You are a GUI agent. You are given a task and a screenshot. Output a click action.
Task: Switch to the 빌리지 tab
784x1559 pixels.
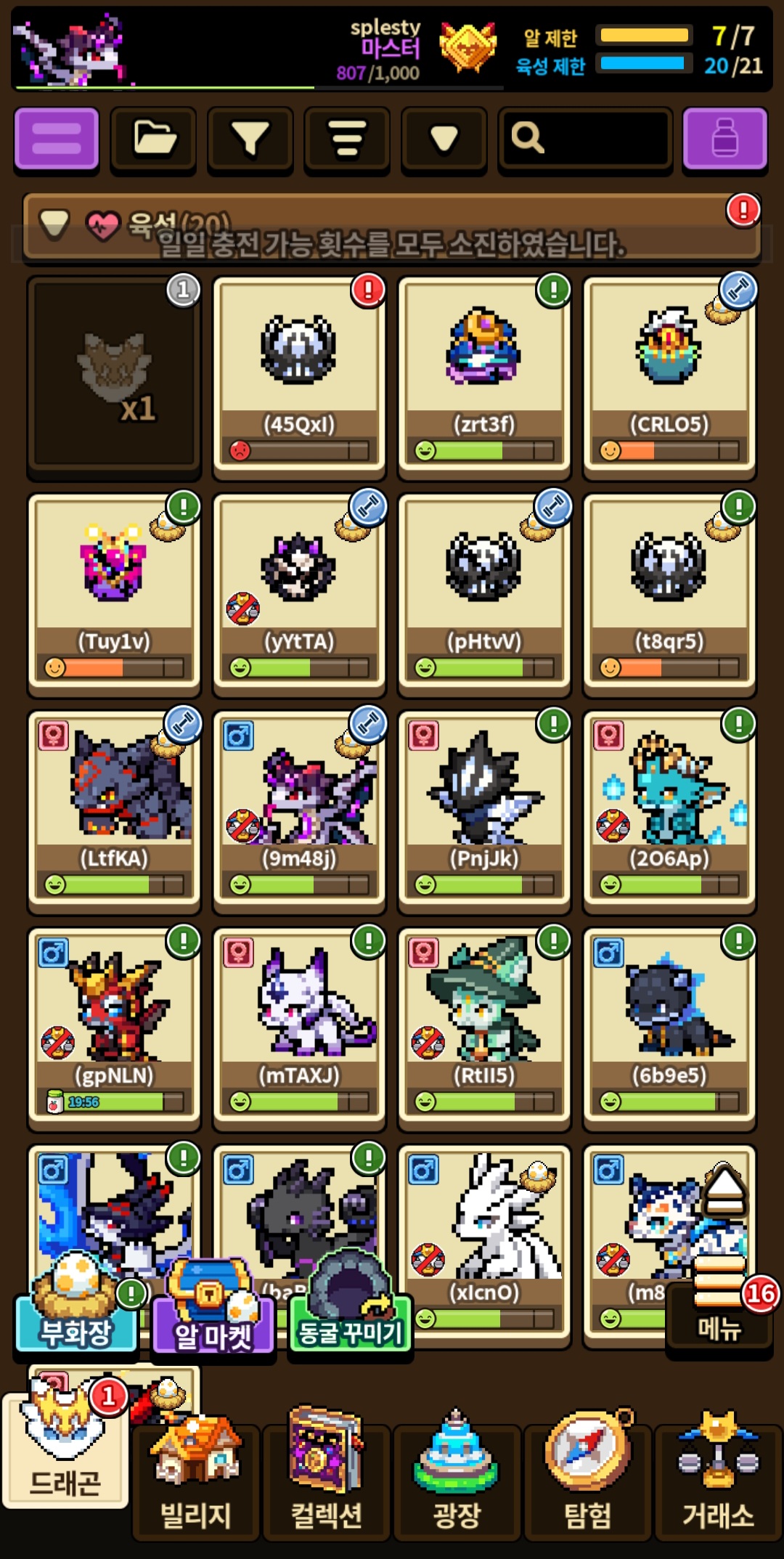click(x=196, y=1480)
